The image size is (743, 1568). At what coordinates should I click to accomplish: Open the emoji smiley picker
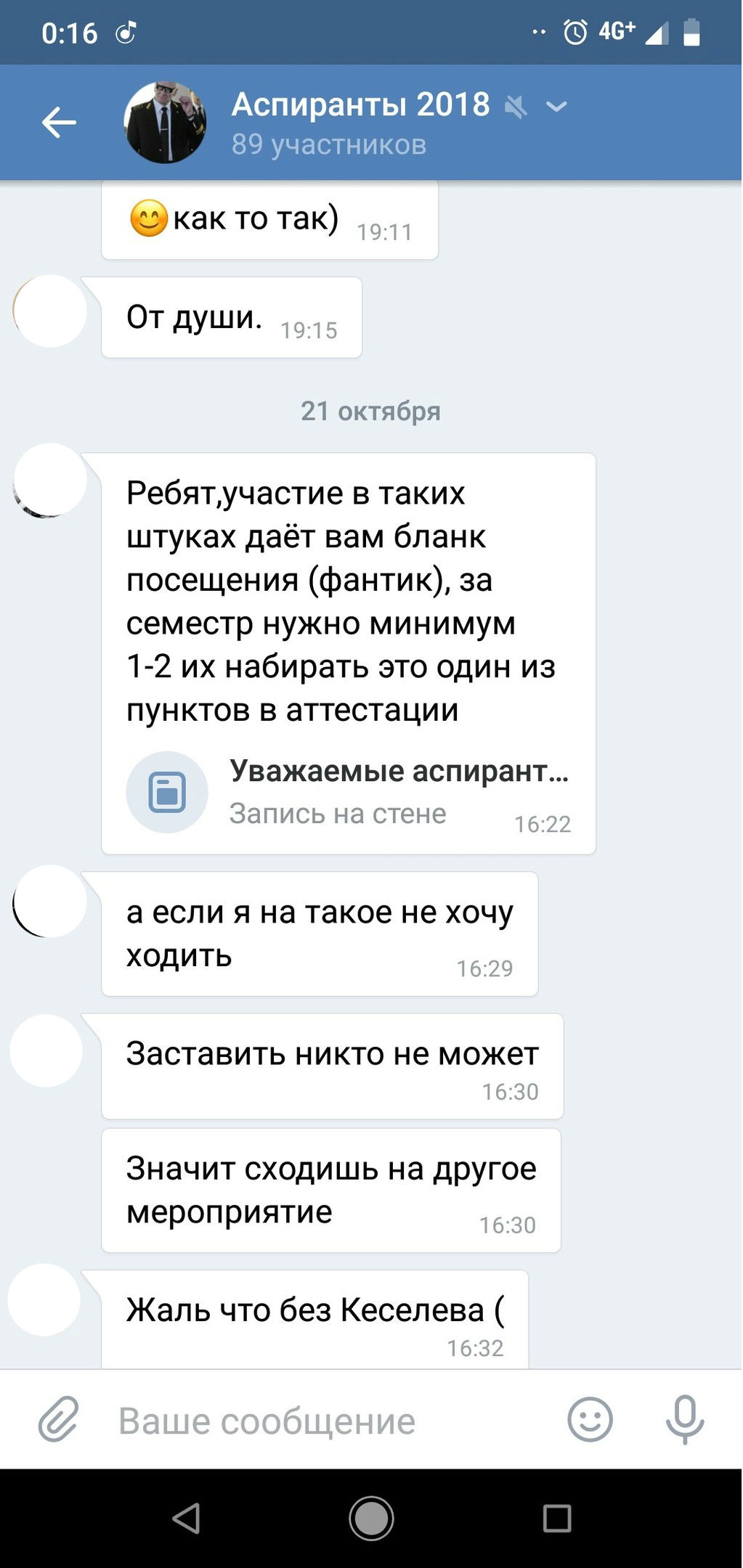click(x=590, y=1419)
